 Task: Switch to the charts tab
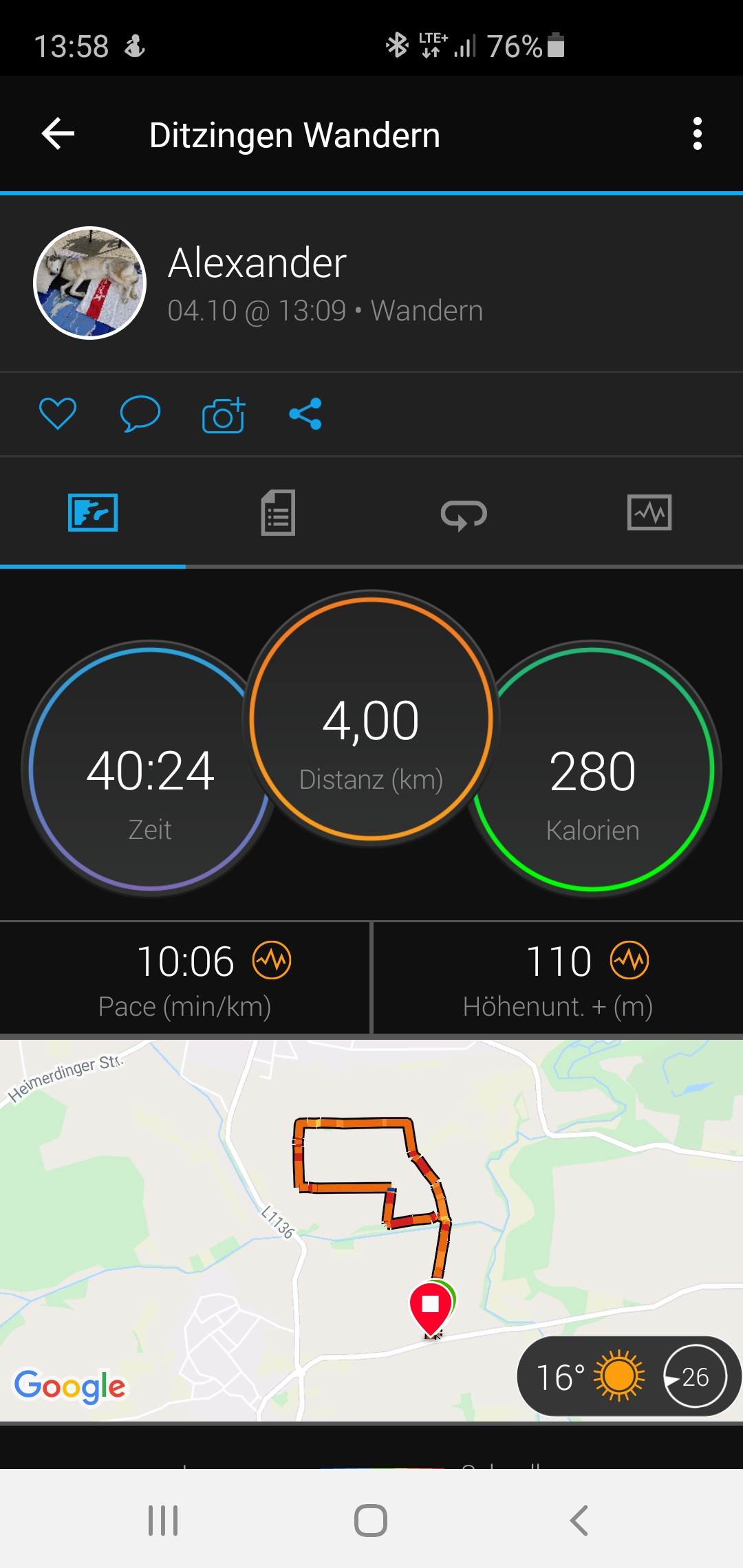[649, 513]
